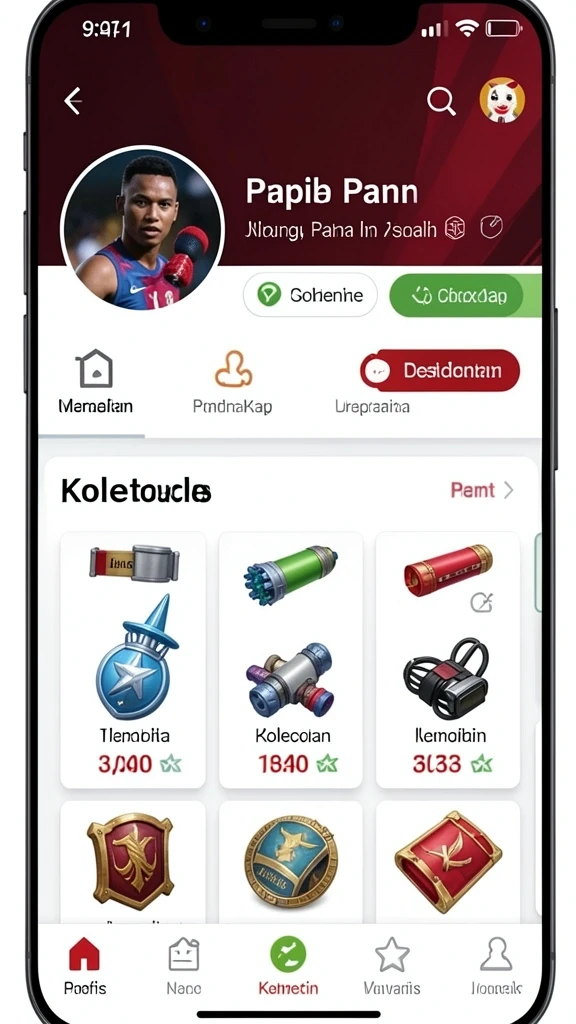
Task: Open the Tlenoblta collectible card
Action: point(133,660)
